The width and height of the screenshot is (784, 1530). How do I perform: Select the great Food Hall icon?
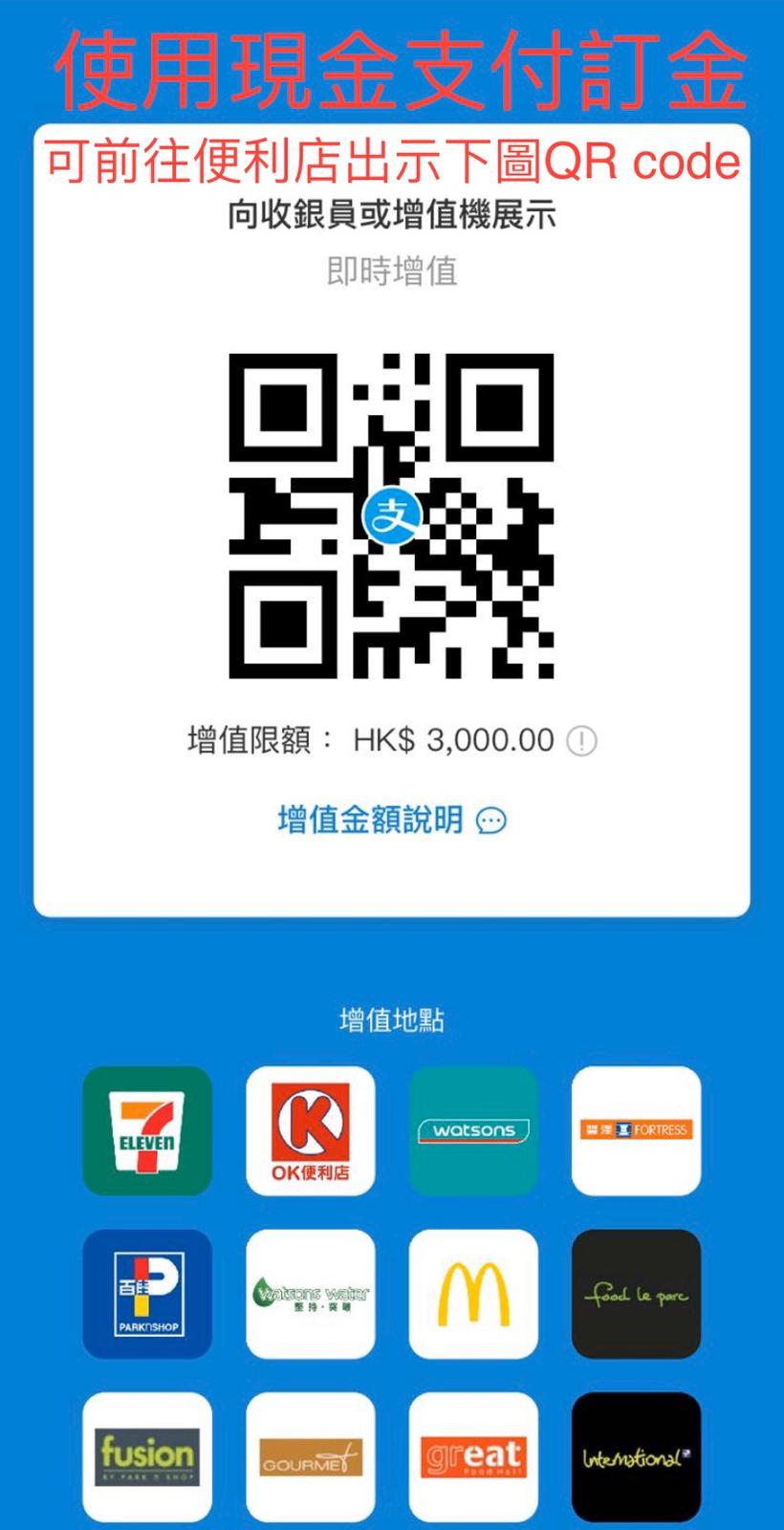(x=473, y=1455)
